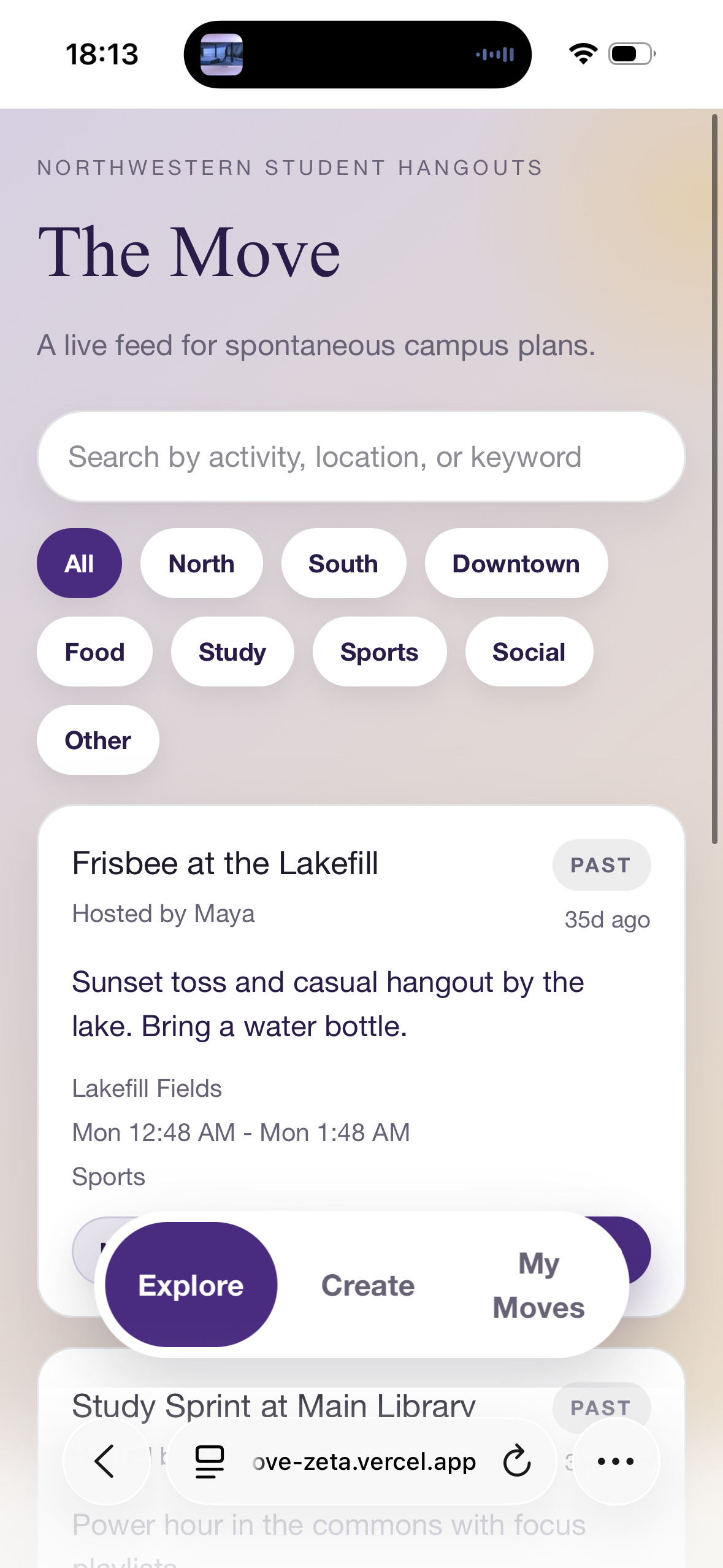Reload the page in the browser
The image size is (723, 1568).
pos(516,1461)
